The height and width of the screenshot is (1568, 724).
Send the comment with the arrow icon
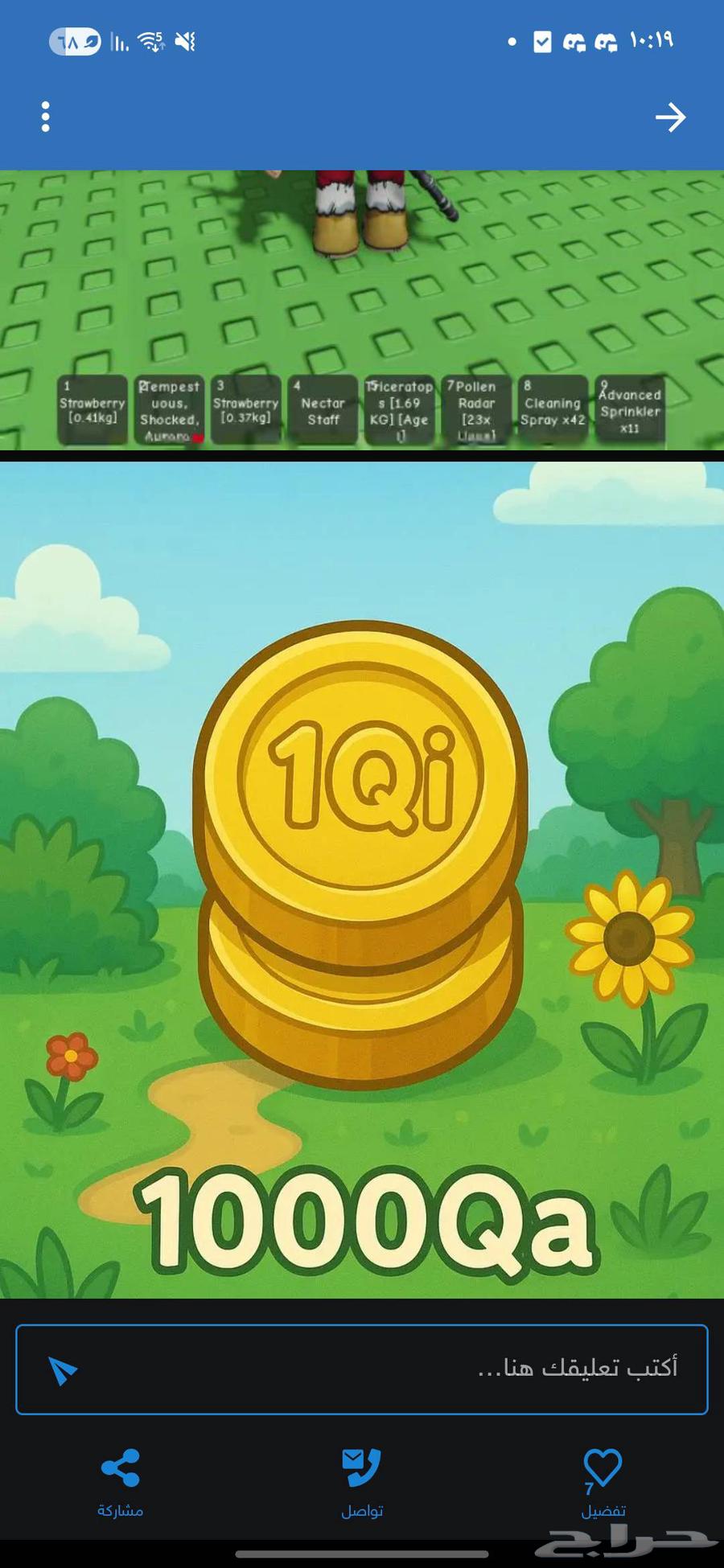[62, 1370]
